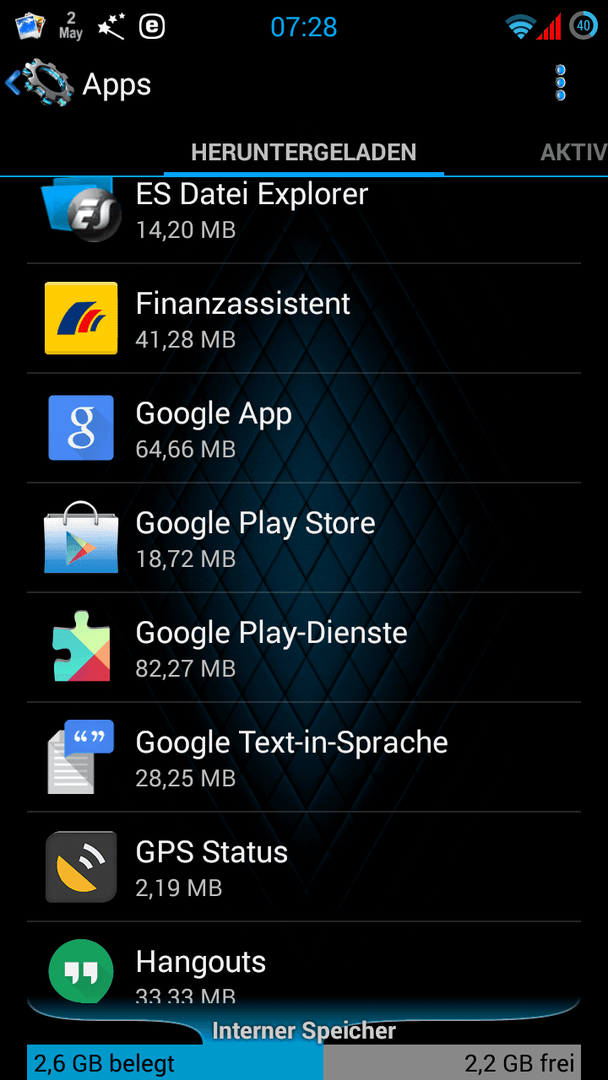
Task: Open Hangouts app details
Action: click(304, 963)
